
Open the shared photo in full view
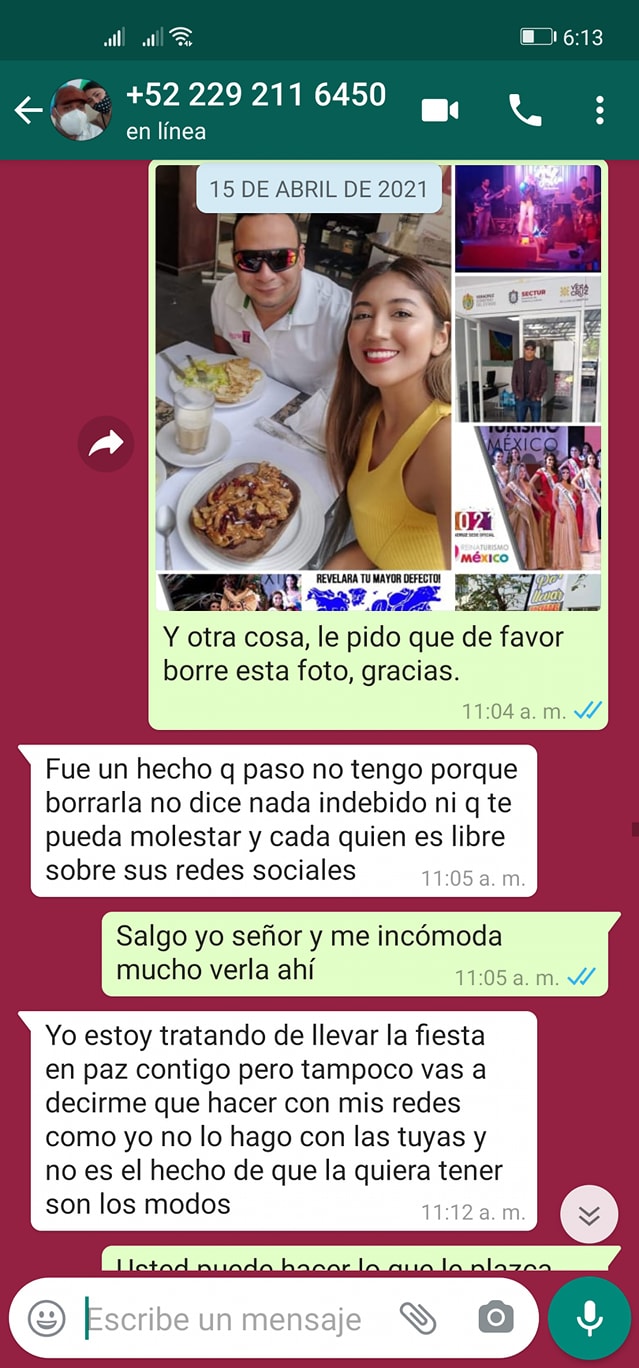pos(378,387)
